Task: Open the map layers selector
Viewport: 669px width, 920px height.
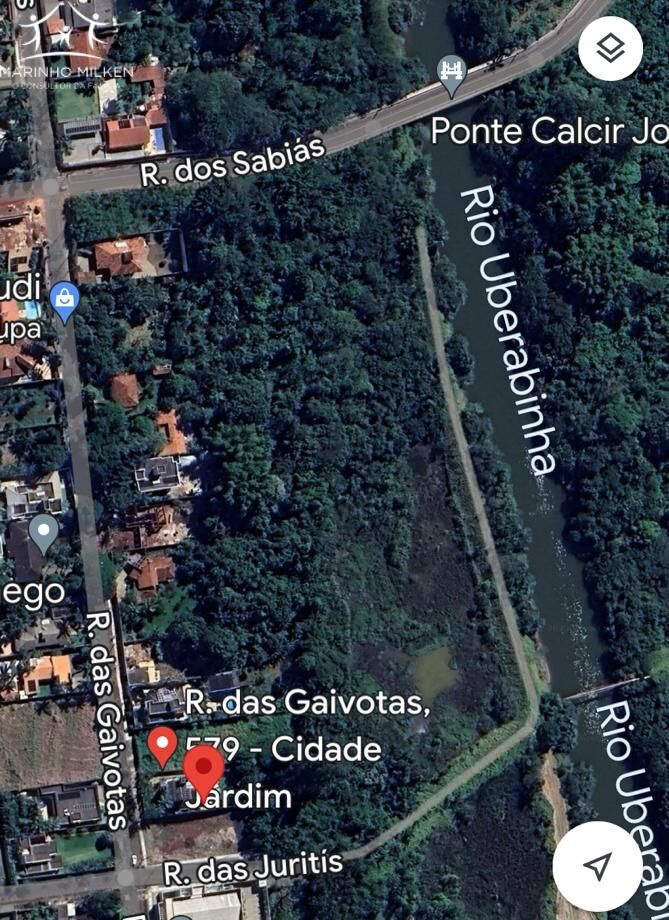Action: pos(610,48)
